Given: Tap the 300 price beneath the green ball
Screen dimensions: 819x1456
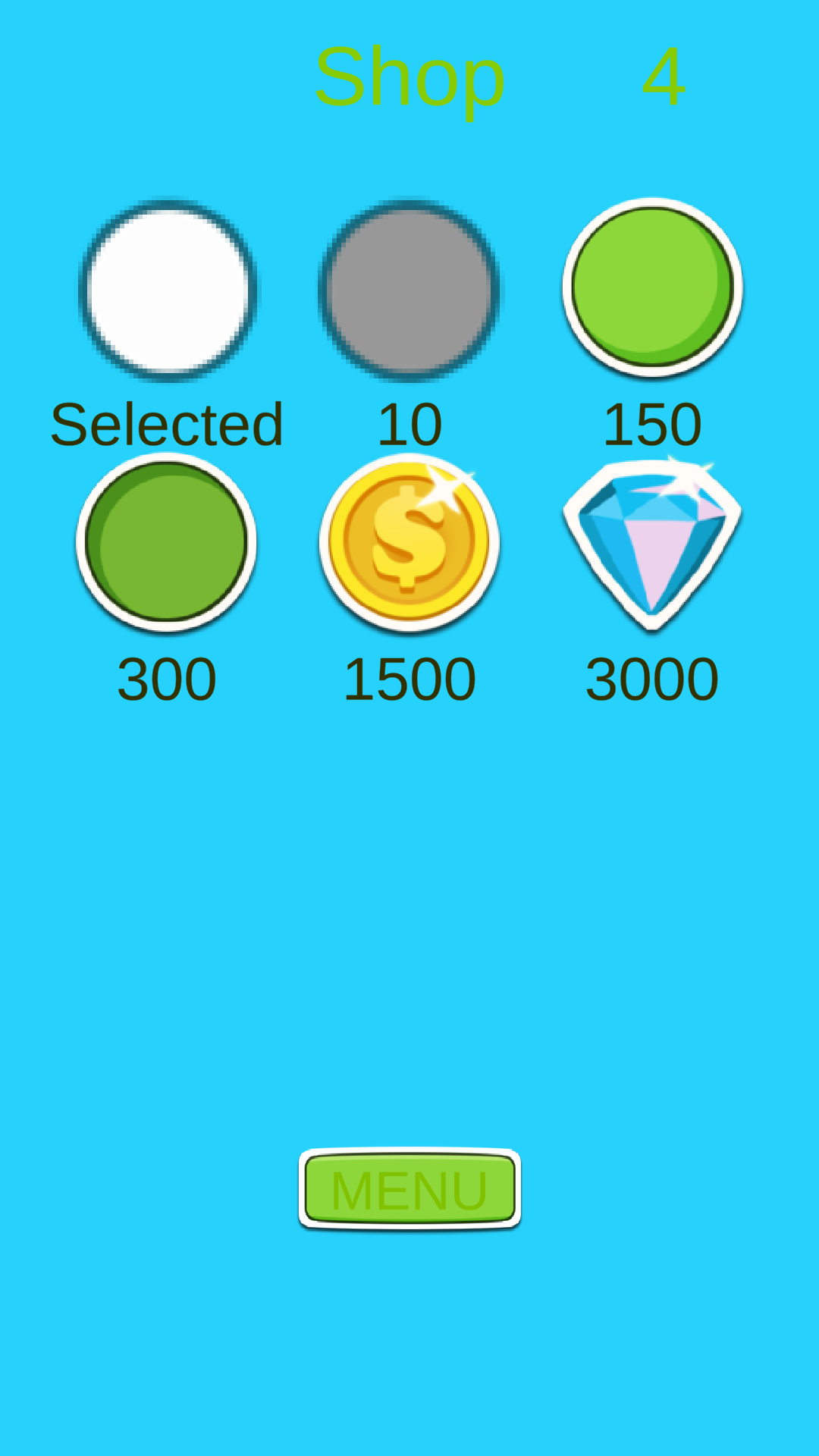Looking at the screenshot, I should pyautogui.click(x=165, y=677).
